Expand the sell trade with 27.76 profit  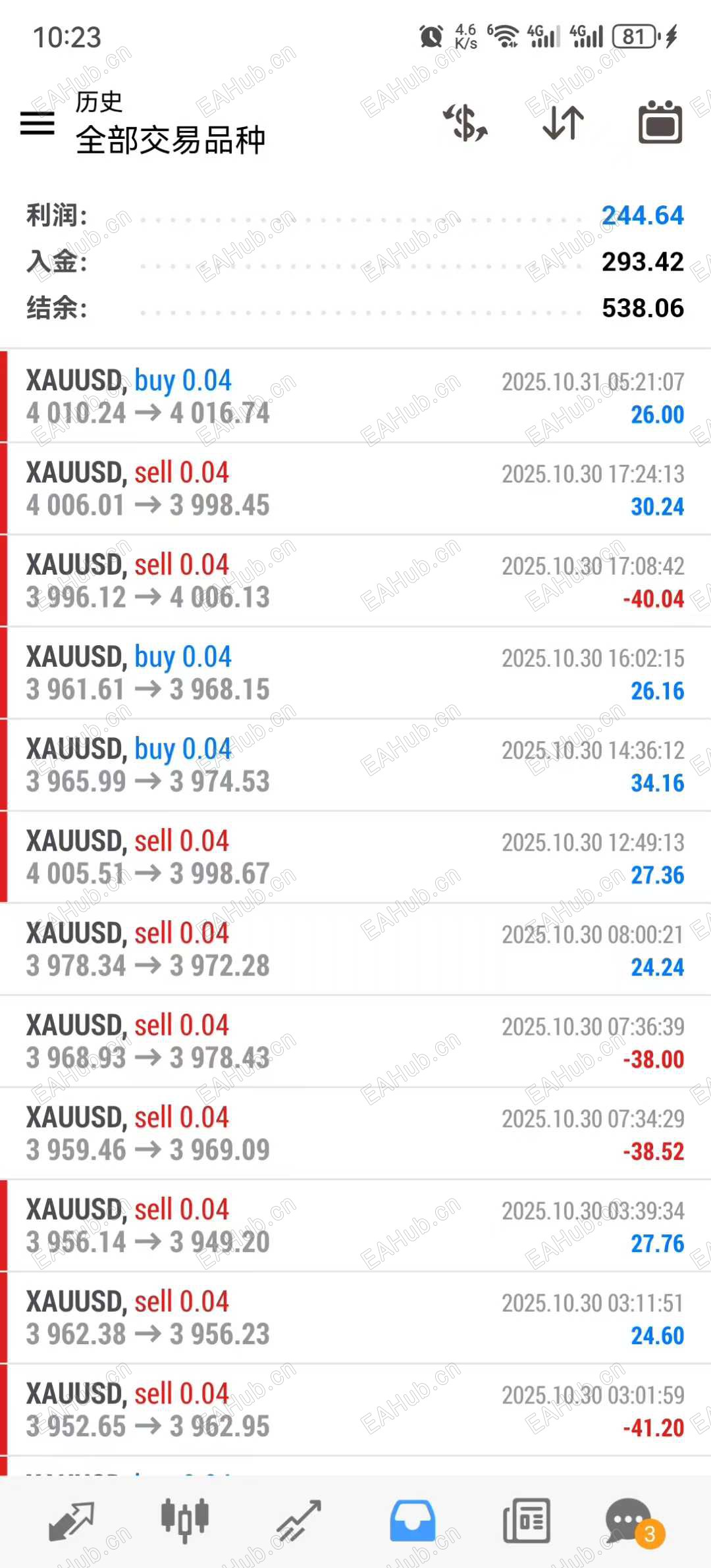[355, 1226]
